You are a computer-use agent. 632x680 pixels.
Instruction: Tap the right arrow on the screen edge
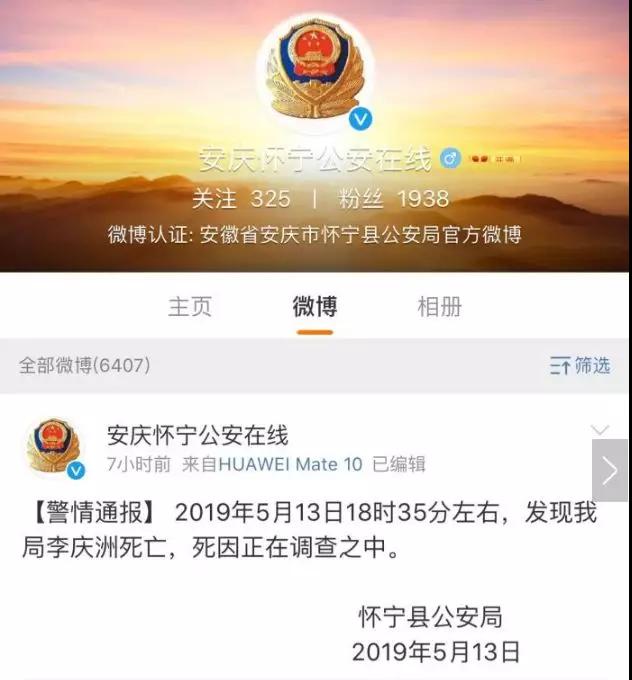(610, 470)
